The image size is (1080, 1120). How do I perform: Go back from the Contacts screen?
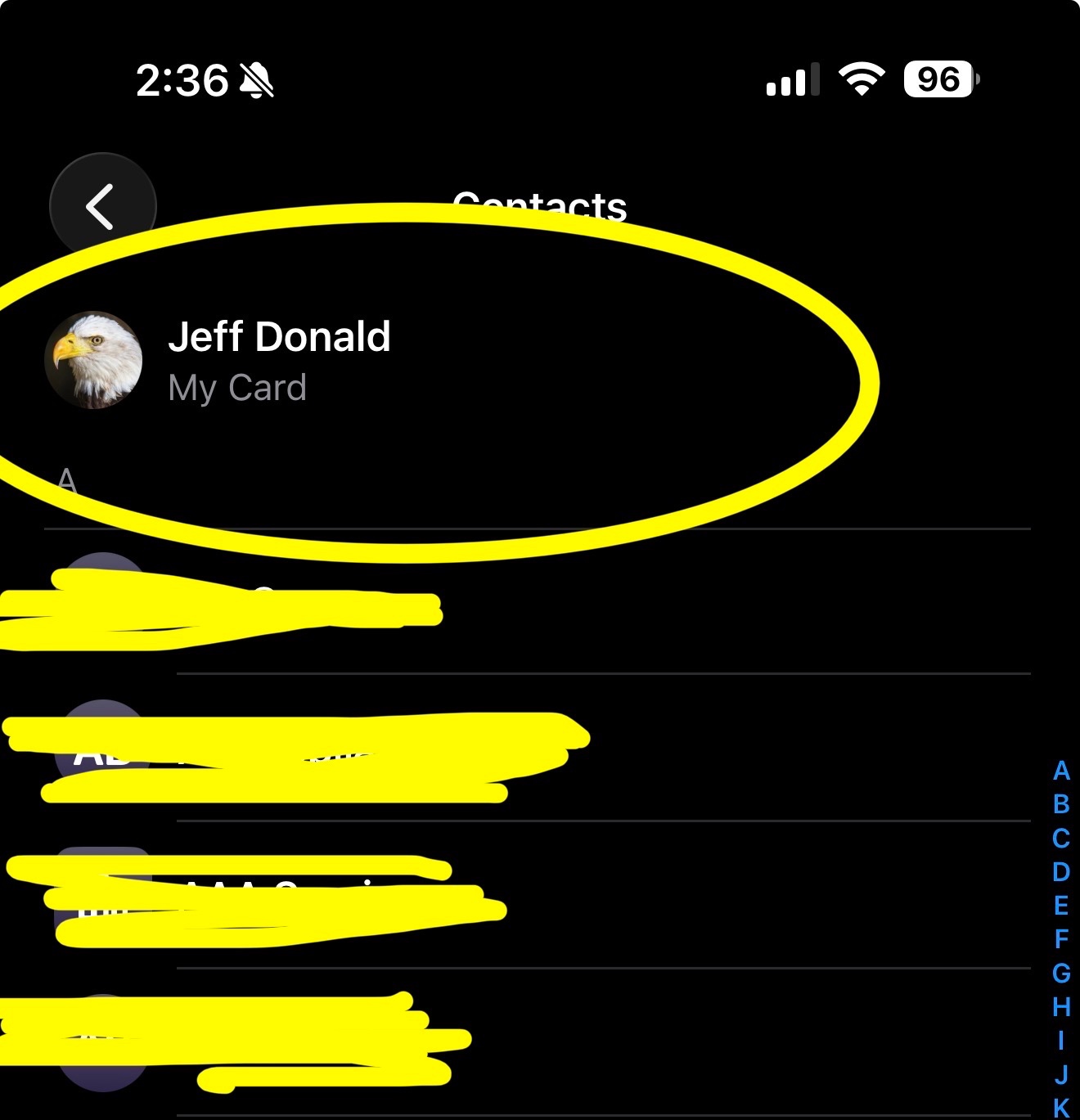click(x=102, y=205)
